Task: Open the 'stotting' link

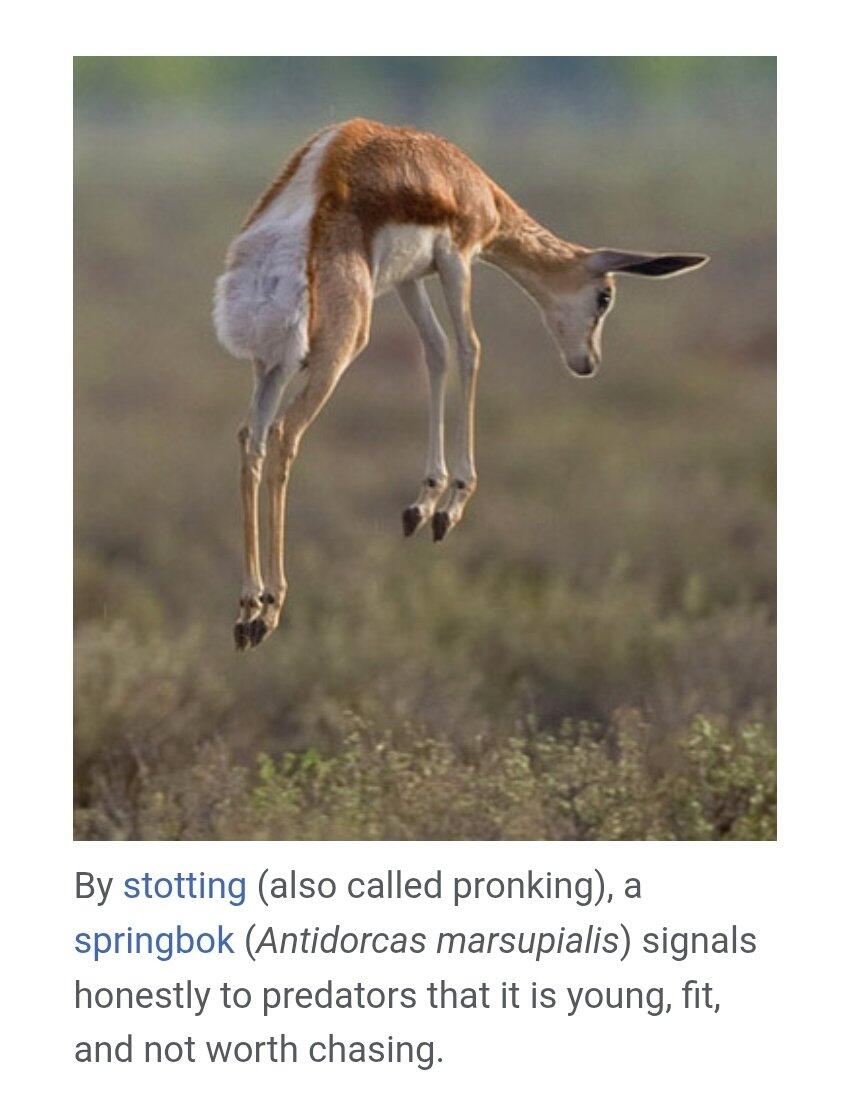Action: [x=184, y=886]
